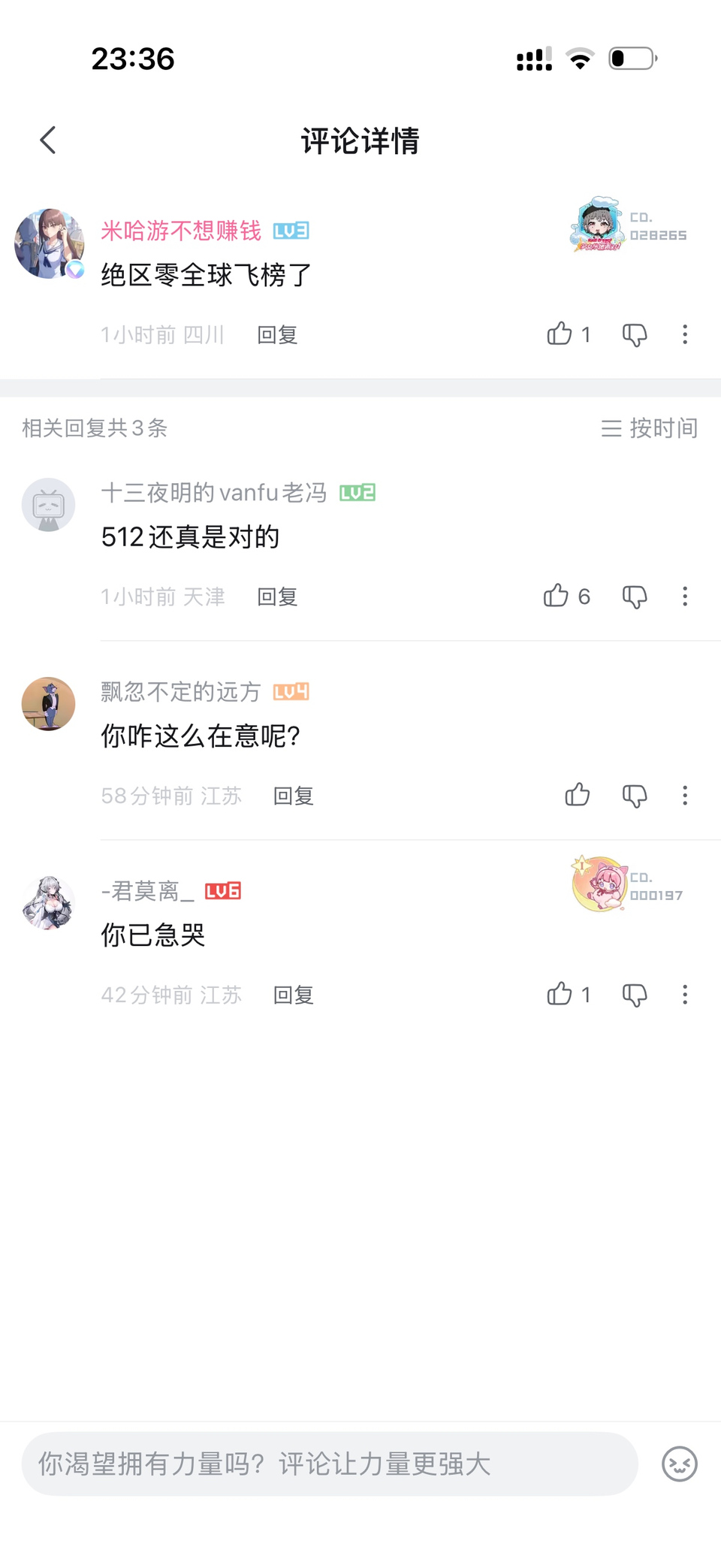This screenshot has width=721, height=1568.
Task: Reply to -君莫离_
Action: [x=293, y=995]
